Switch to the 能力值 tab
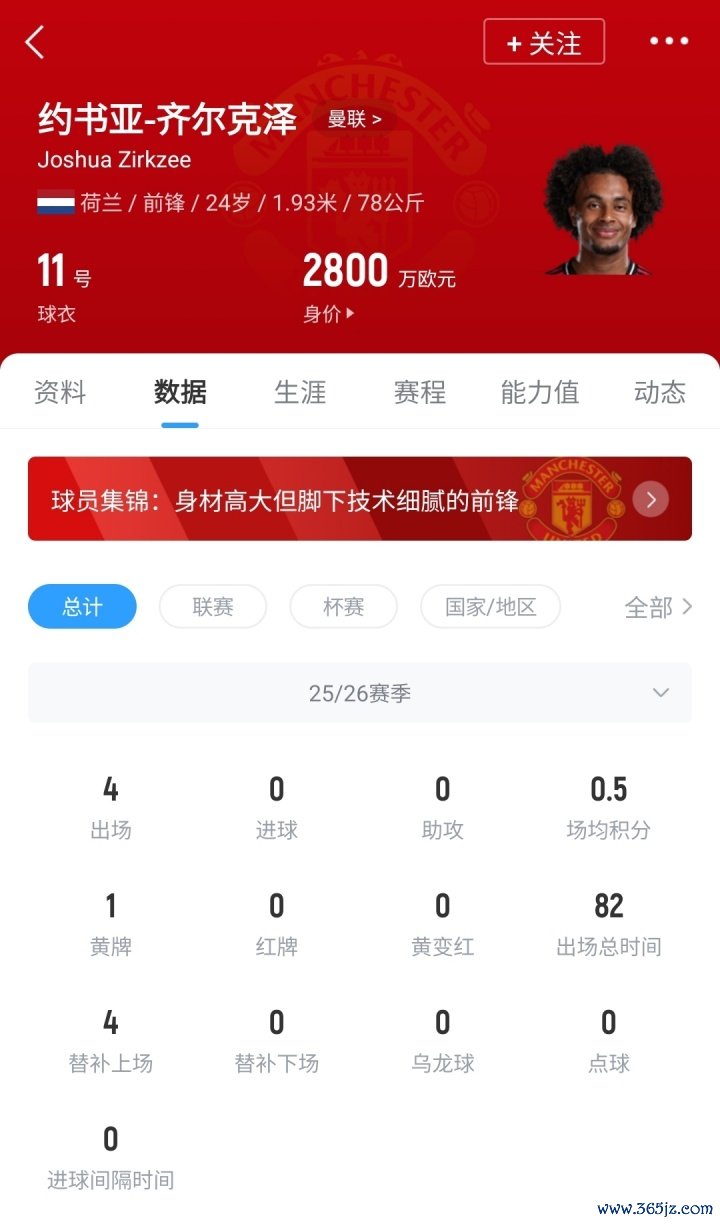The width and height of the screenshot is (720, 1224). 540,392
